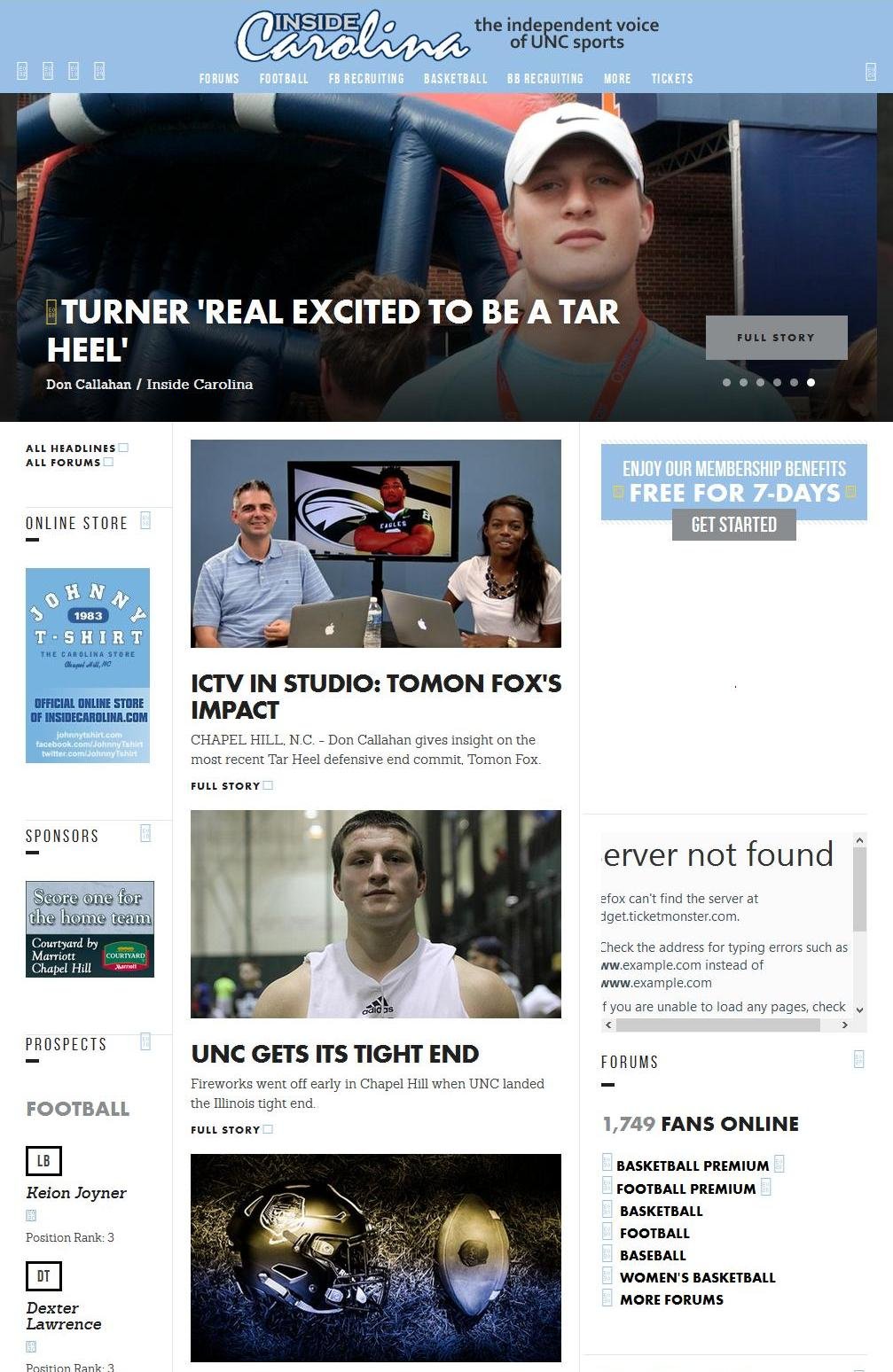View prospect Dexter Lawrence's profile
The width and height of the screenshot is (893, 1372).
pos(63,1315)
